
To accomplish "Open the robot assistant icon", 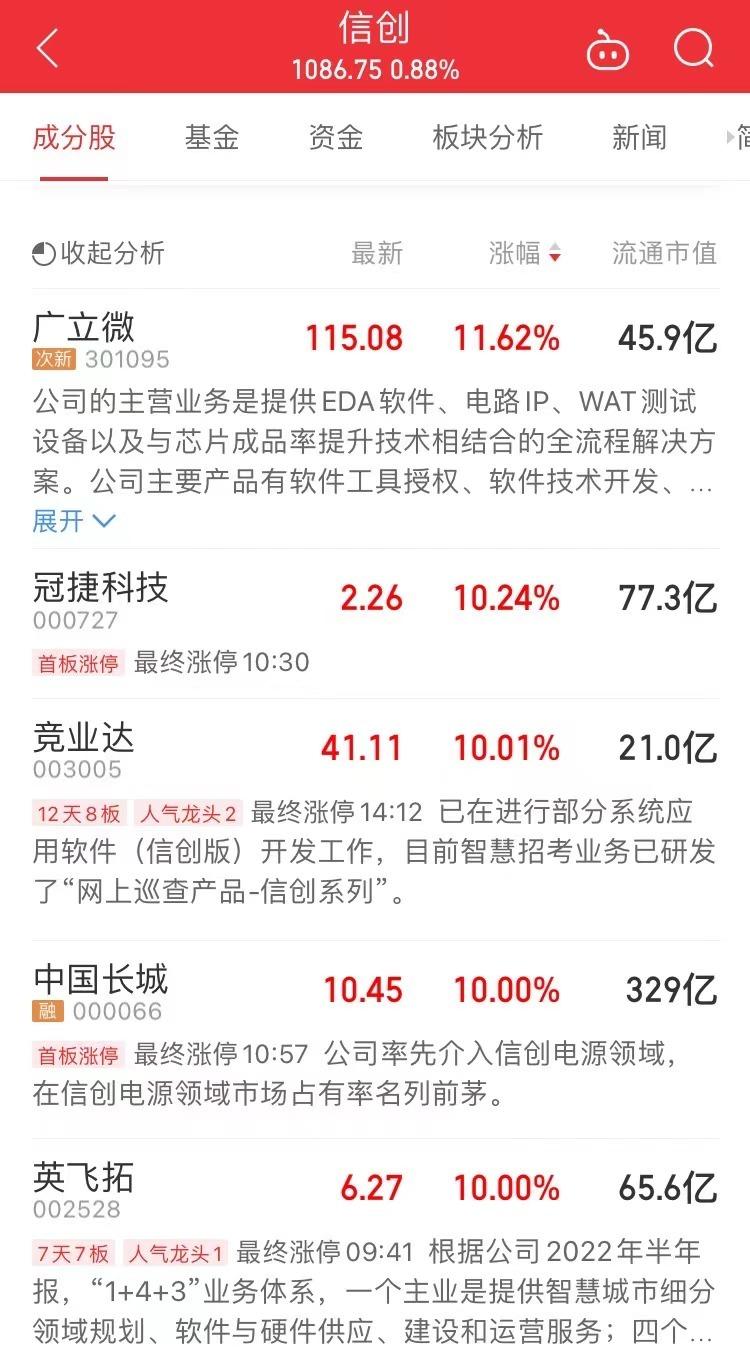I will 608,49.
